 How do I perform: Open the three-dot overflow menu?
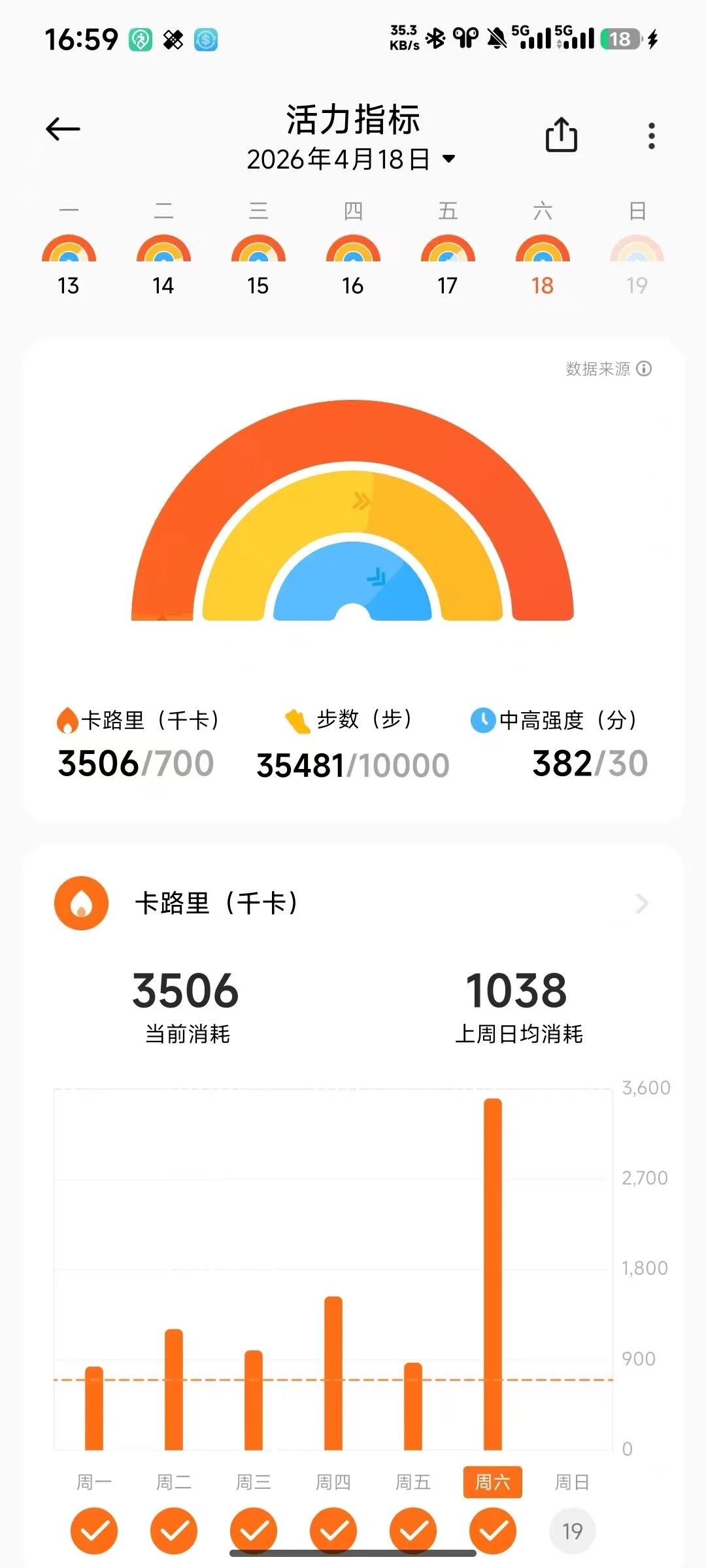click(651, 136)
